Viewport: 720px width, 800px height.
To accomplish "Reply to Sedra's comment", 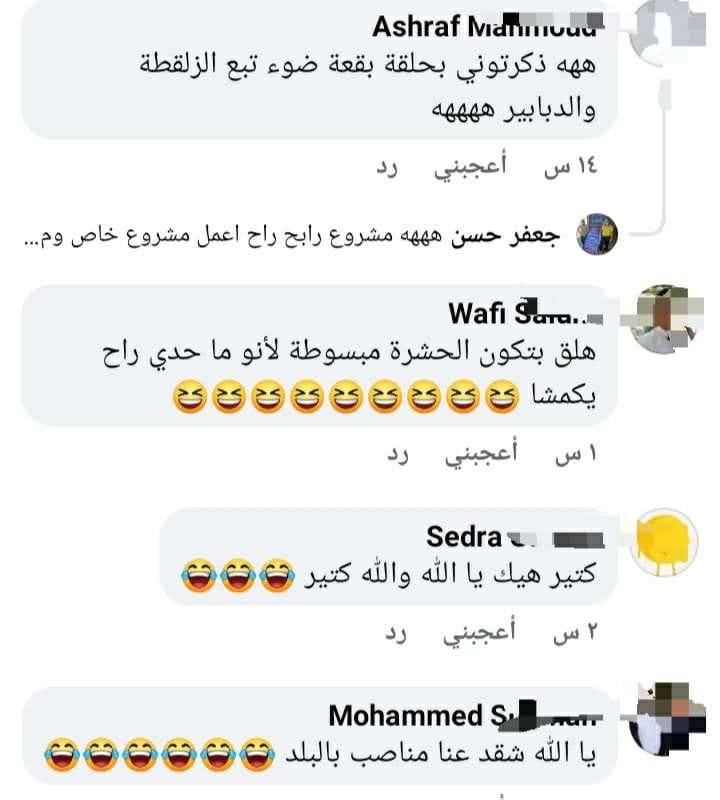I will (x=399, y=632).
